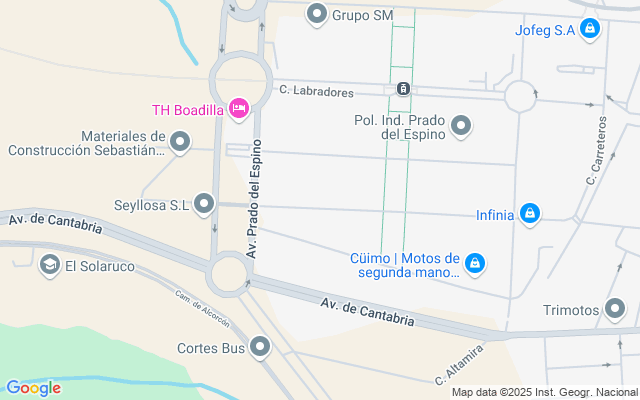
Task: Open the Google logo link
Action: [32, 388]
